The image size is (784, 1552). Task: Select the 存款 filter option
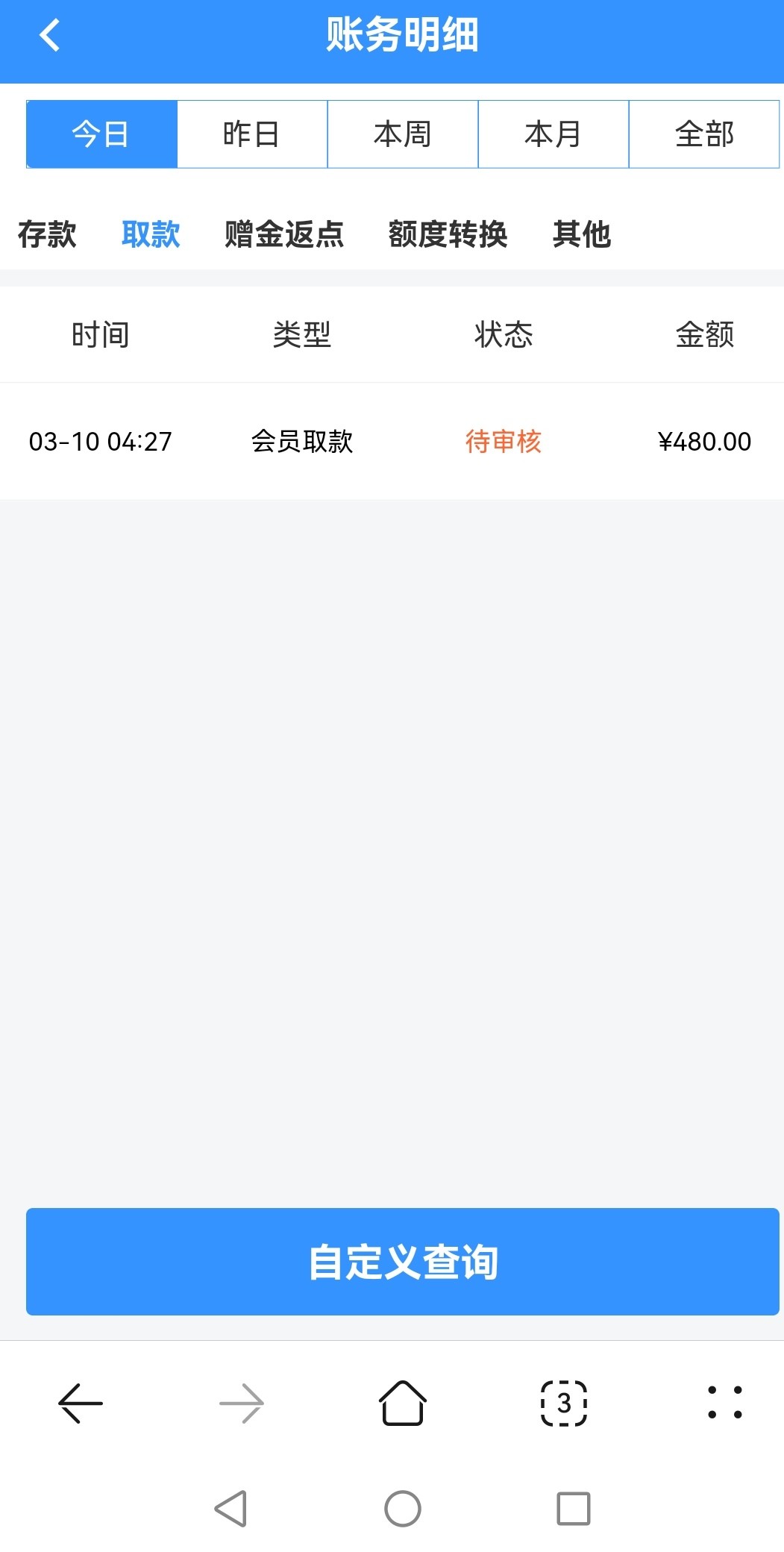pyautogui.click(x=46, y=234)
